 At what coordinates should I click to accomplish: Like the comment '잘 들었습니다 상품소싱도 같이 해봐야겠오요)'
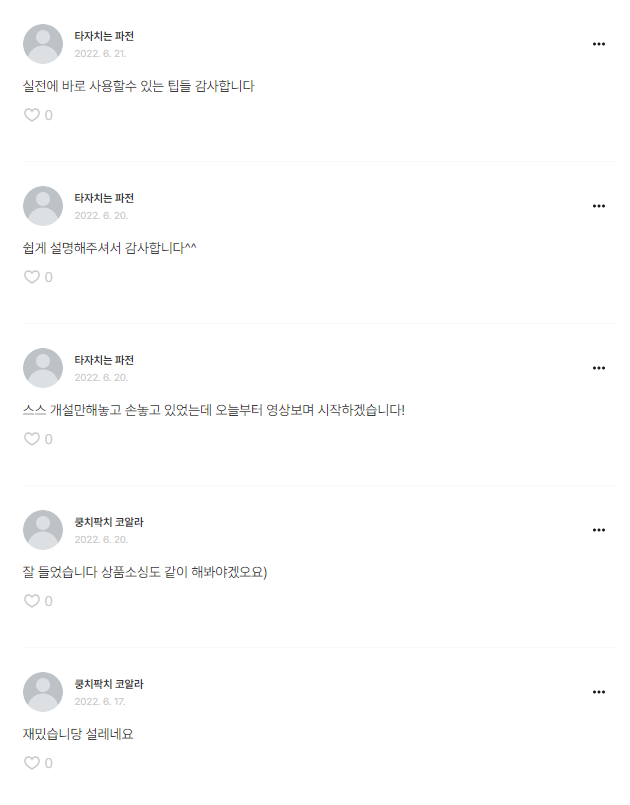pos(32,601)
